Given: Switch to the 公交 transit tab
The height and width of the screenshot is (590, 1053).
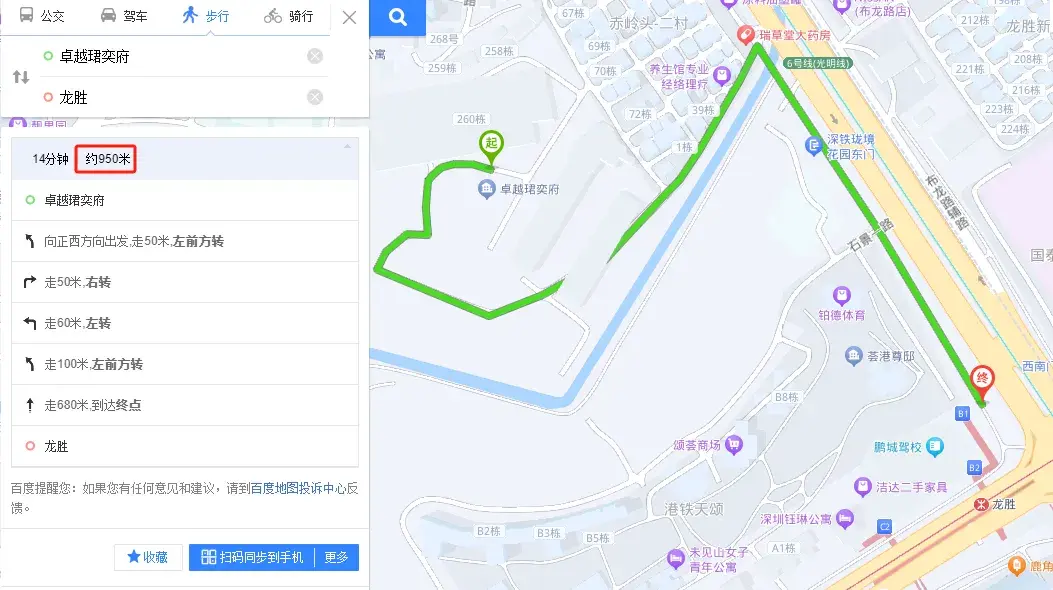Looking at the screenshot, I should (x=41, y=16).
